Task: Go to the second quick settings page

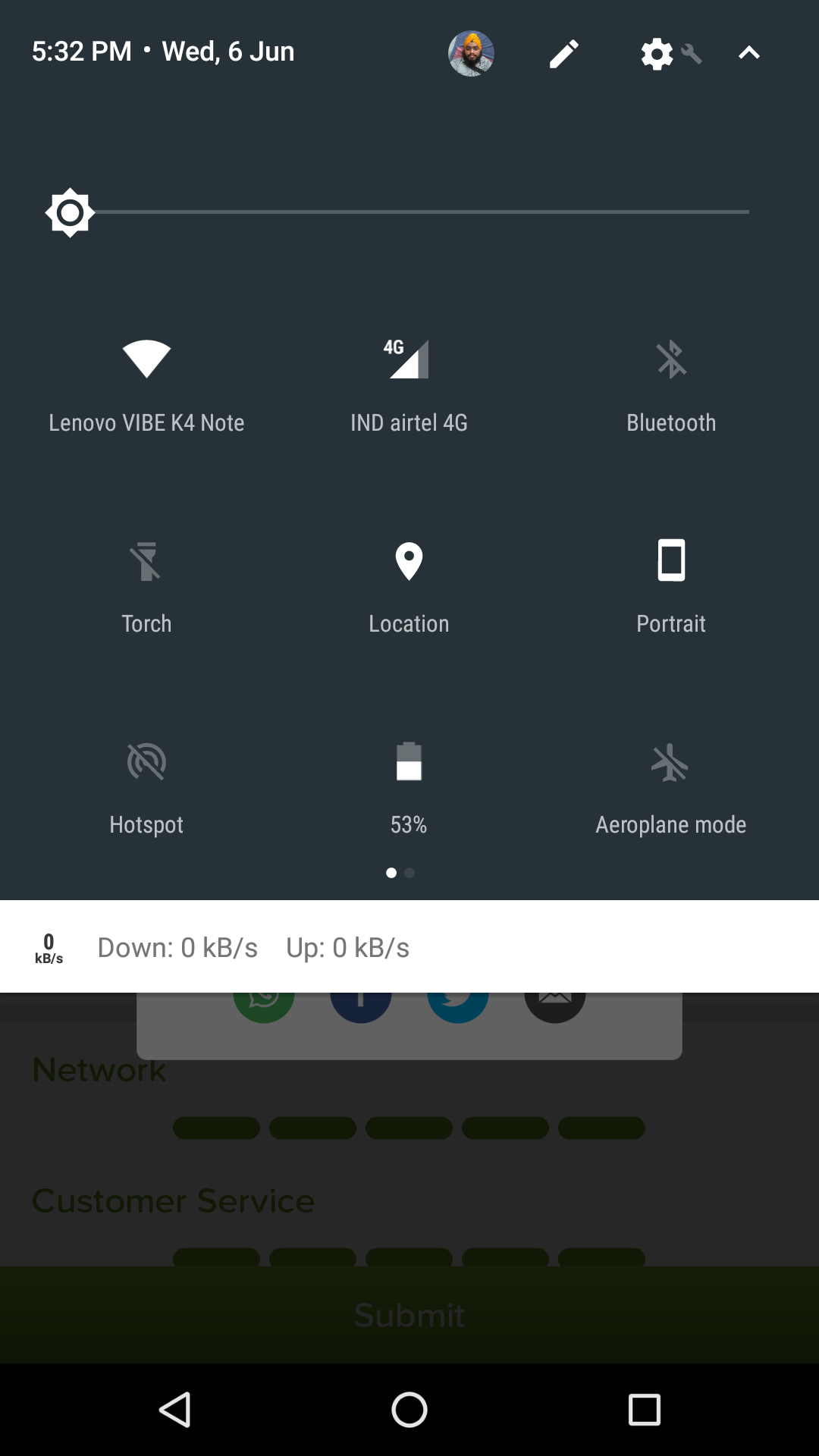Action: pyautogui.click(x=409, y=873)
